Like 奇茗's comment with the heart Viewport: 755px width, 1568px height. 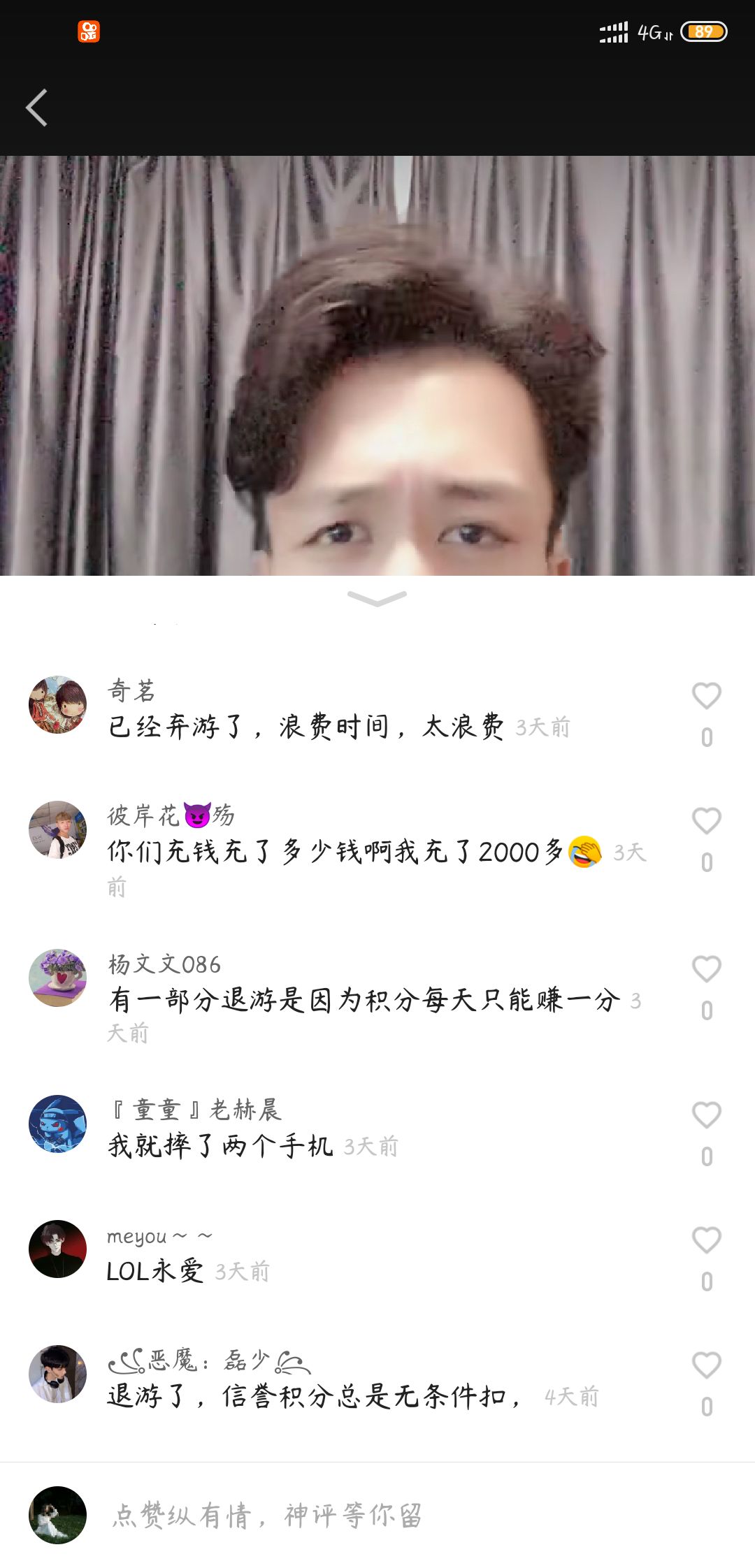click(708, 695)
